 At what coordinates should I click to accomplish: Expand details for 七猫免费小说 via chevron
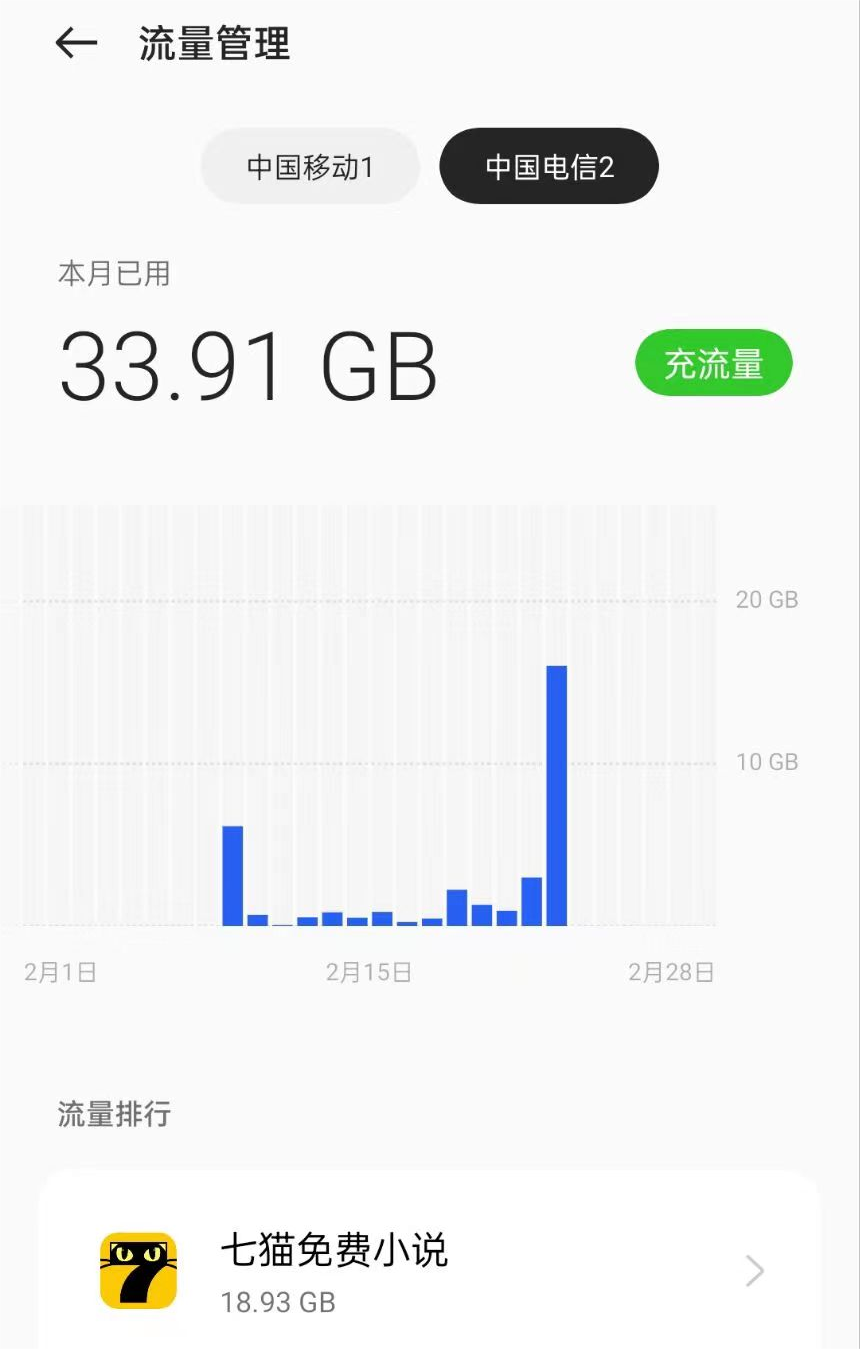[x=753, y=1270]
